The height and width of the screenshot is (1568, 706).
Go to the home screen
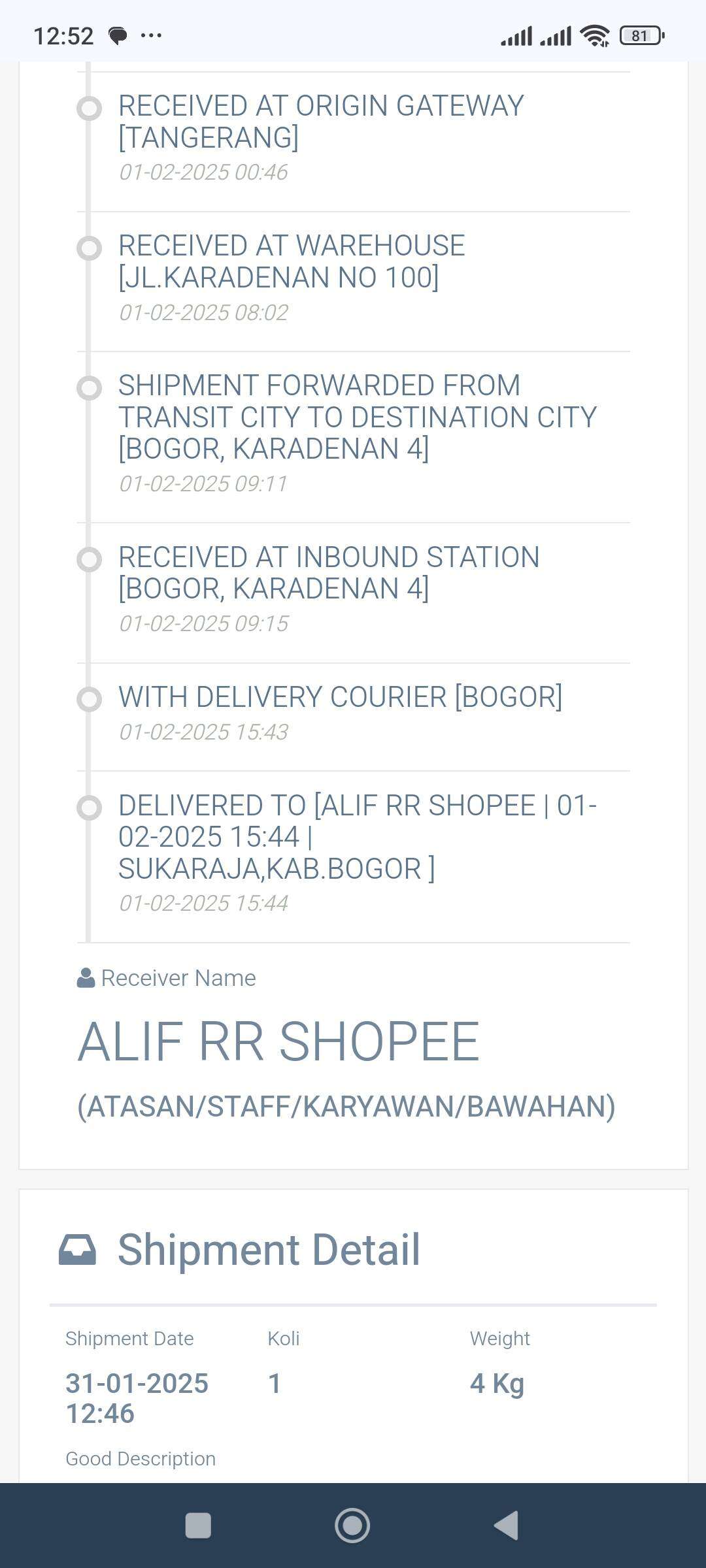click(x=352, y=1526)
